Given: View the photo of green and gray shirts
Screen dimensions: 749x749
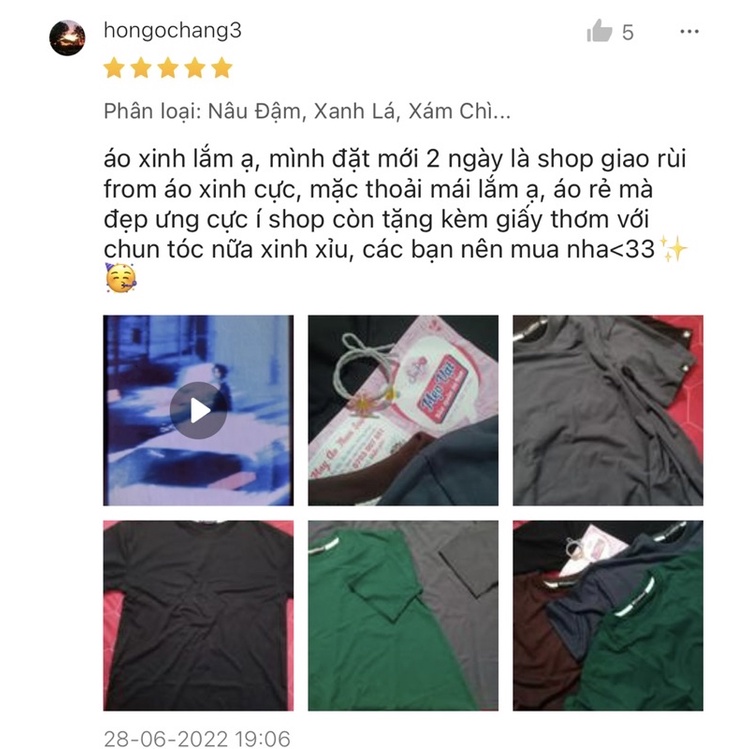Looking at the screenshot, I should click(403, 616).
